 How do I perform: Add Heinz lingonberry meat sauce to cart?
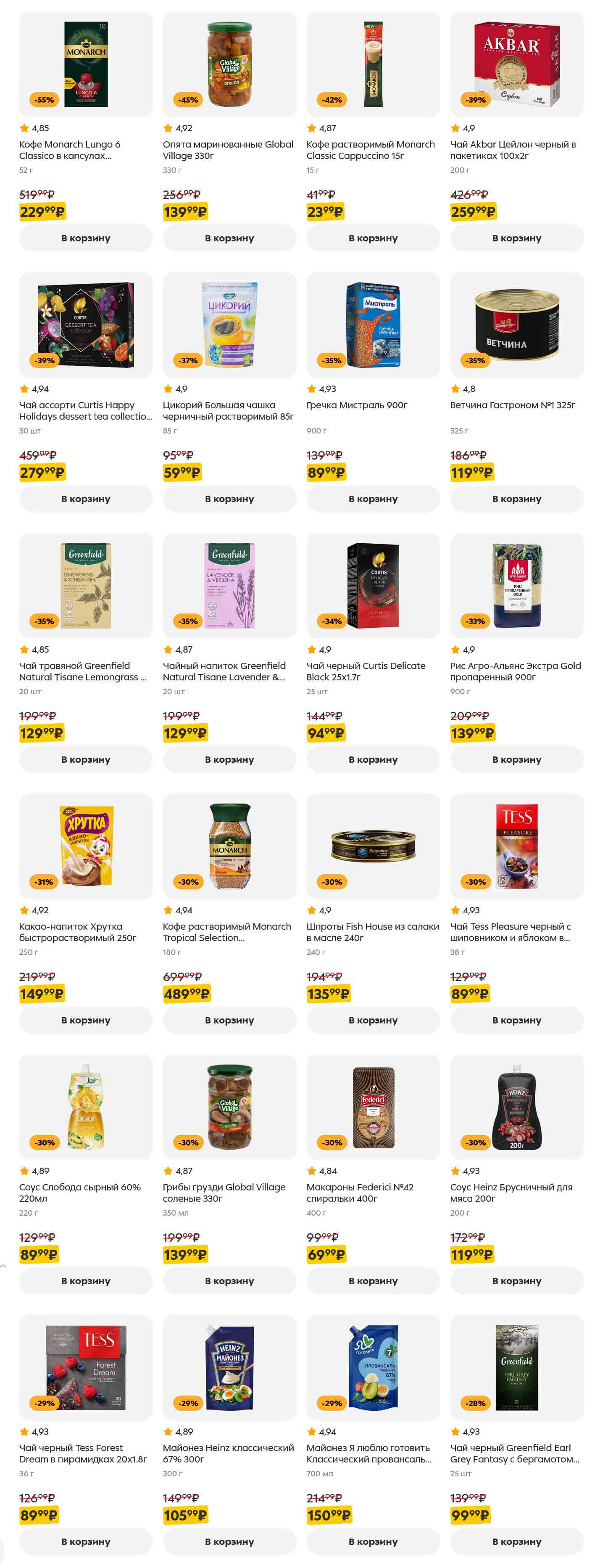coord(516,1280)
